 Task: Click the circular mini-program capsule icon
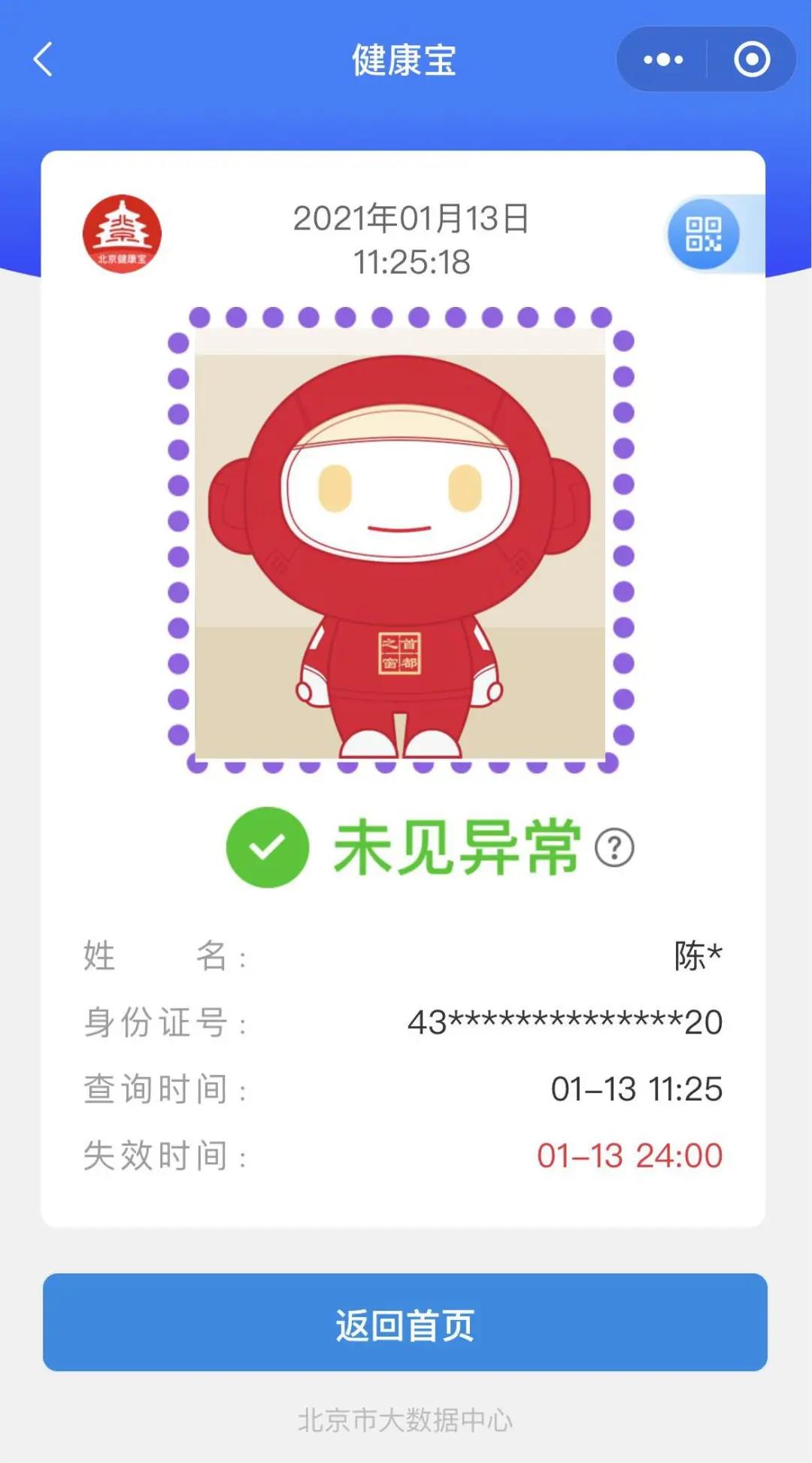click(x=752, y=59)
